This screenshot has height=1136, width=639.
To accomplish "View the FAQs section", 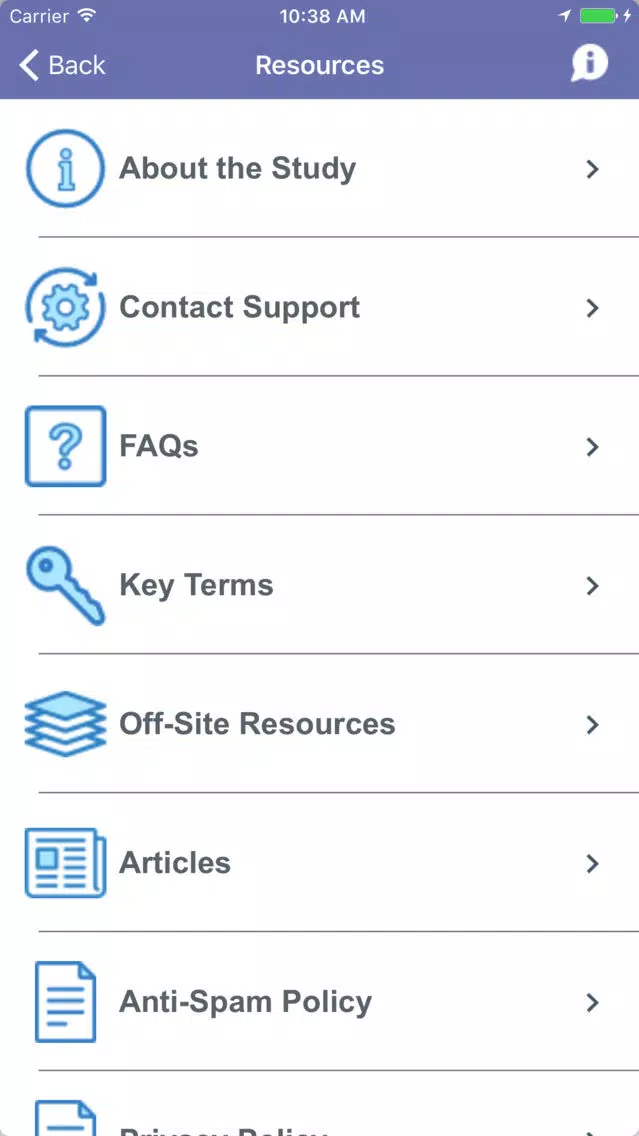I will 320,446.
